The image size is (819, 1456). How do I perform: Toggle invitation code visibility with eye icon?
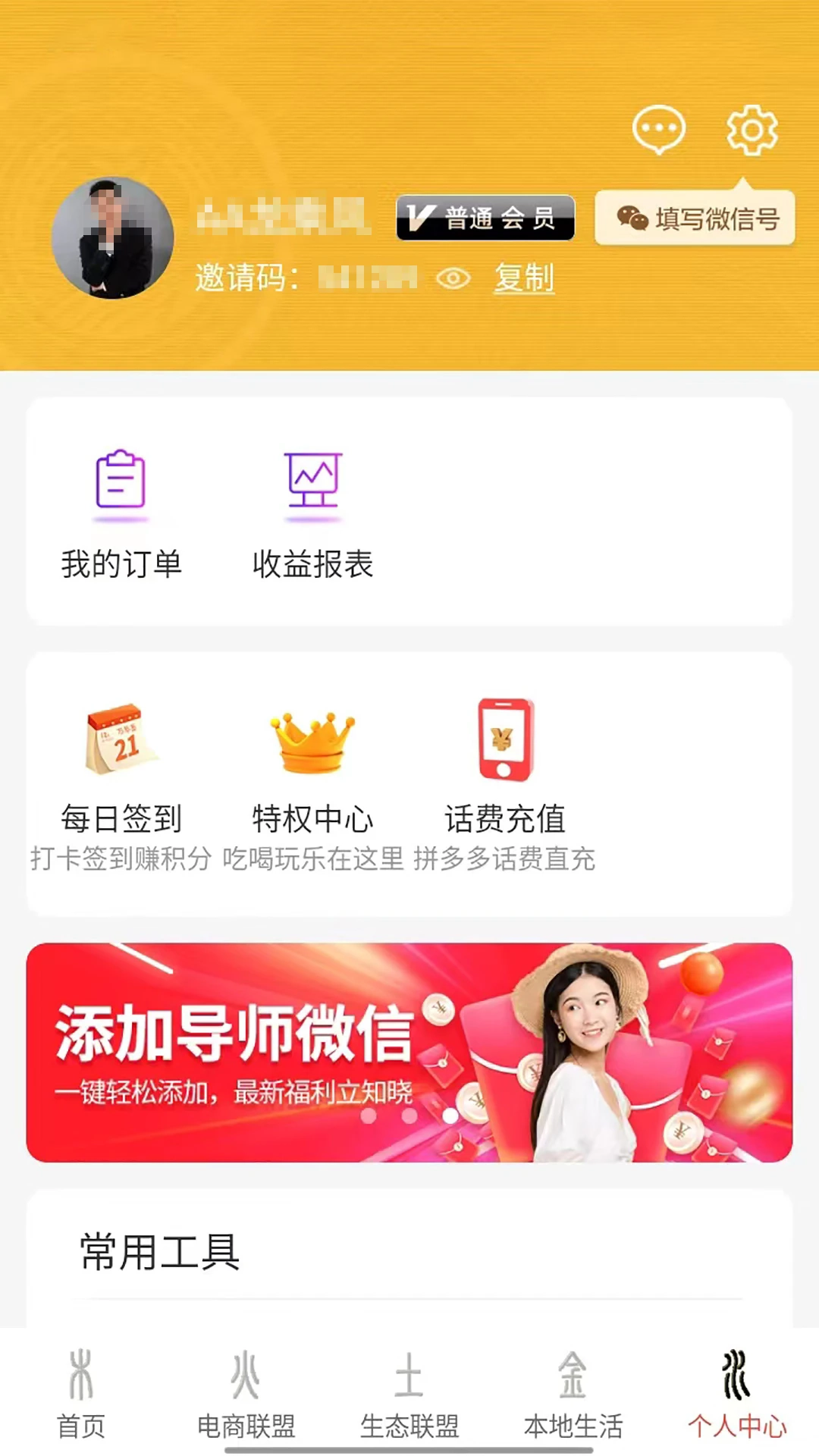click(453, 278)
